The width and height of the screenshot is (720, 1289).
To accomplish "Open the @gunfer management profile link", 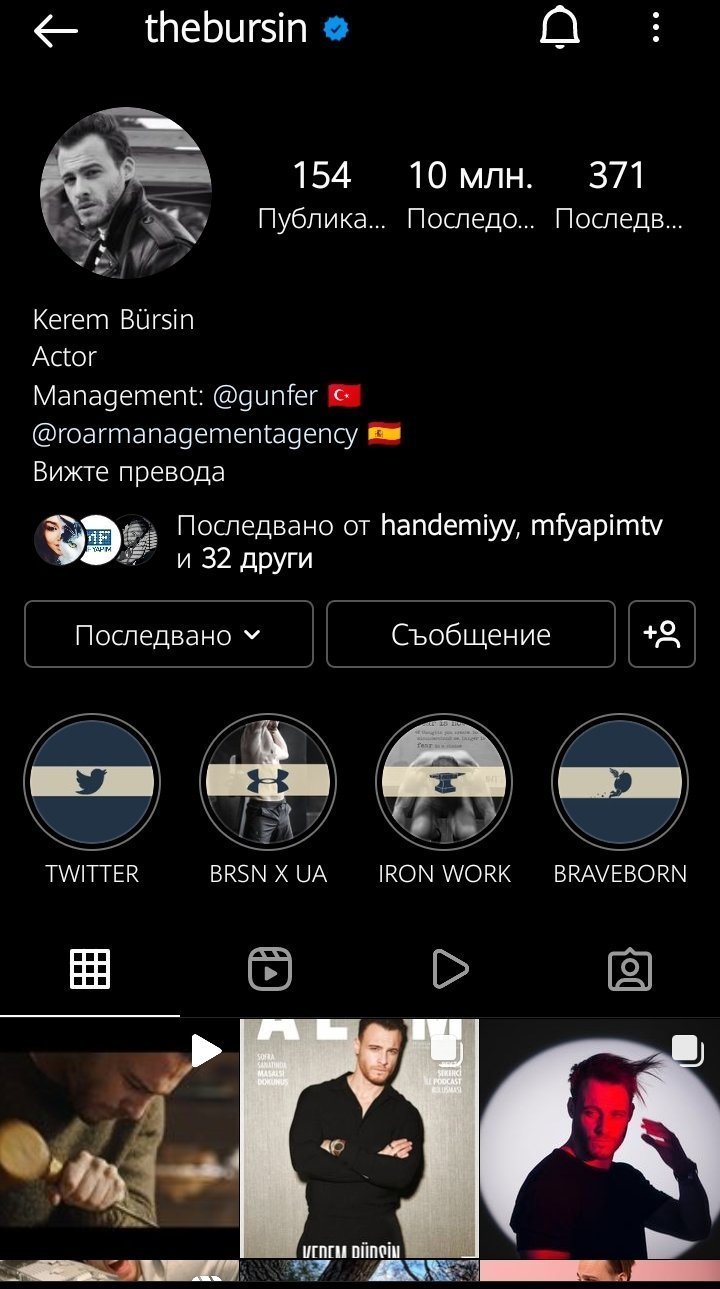I will click(x=266, y=395).
